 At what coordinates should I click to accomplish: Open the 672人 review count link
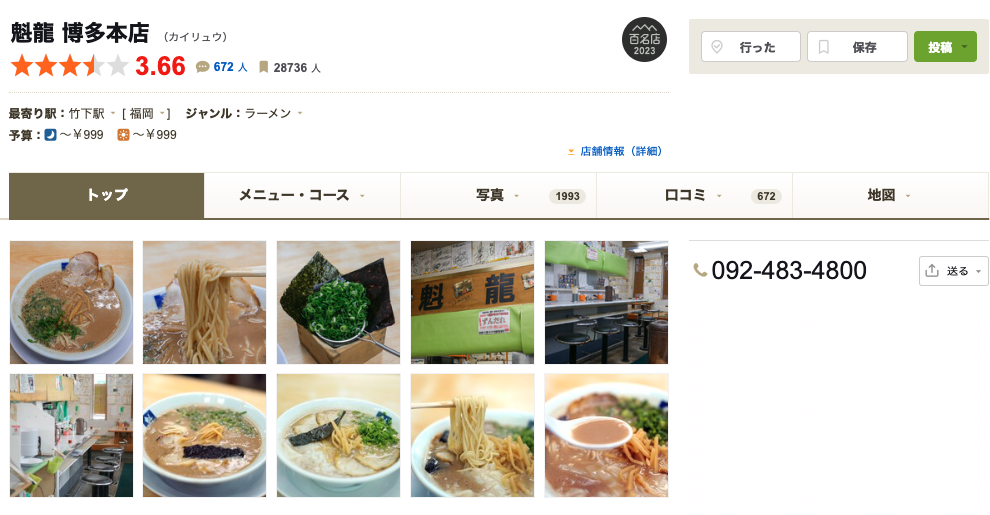click(224, 67)
